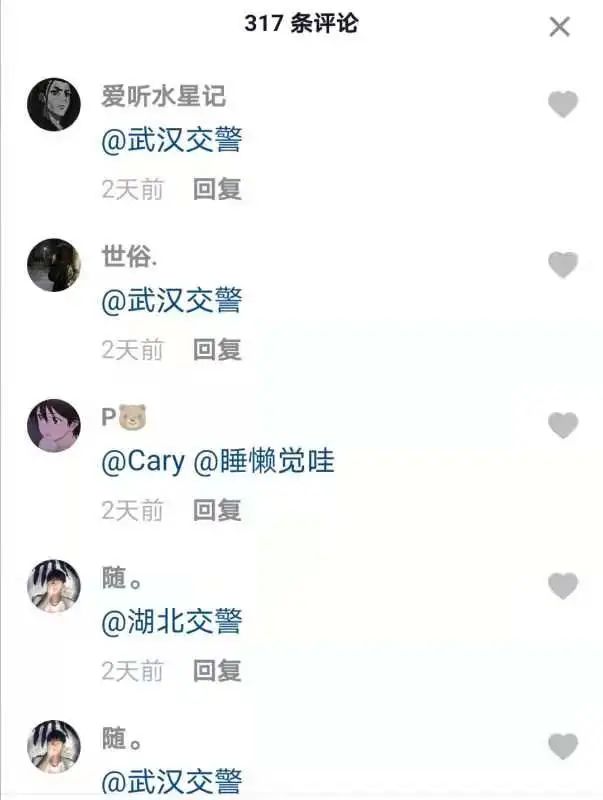This screenshot has height=800, width=603.
Task: Open @武汉交警 mention in 世俗.'s comment
Action: point(172,300)
